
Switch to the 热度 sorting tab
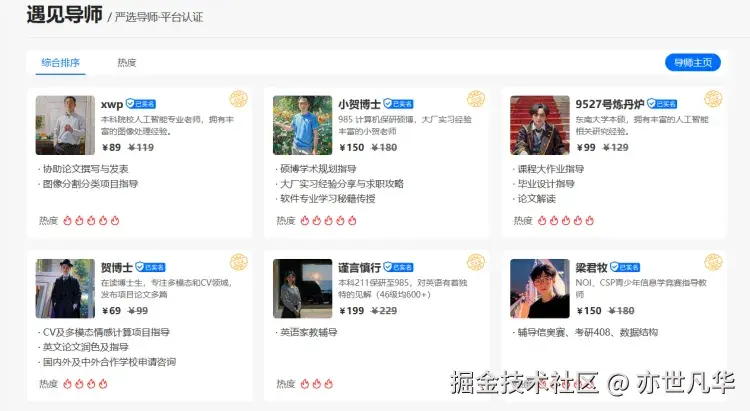(x=127, y=62)
